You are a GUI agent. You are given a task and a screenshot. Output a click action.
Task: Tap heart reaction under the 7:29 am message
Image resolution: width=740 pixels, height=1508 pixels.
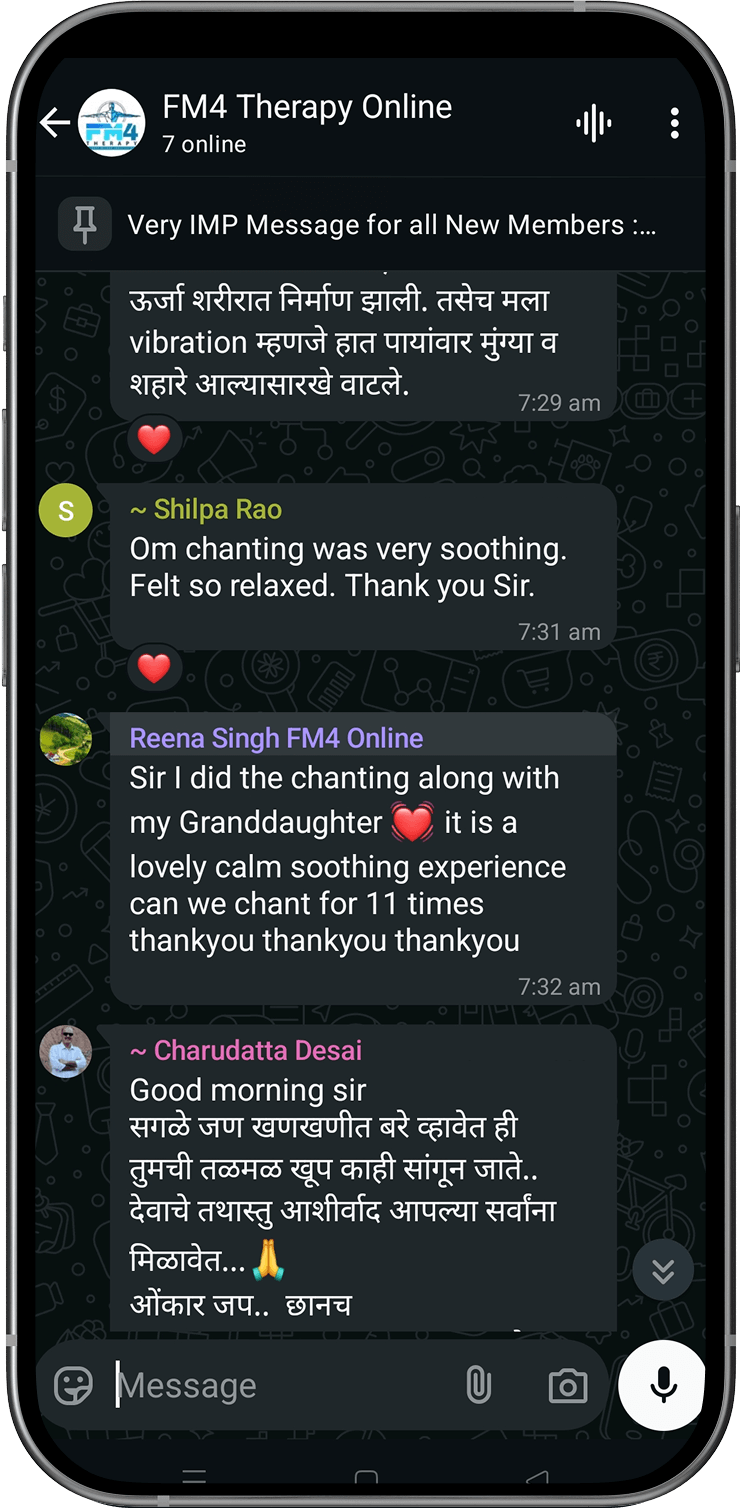[x=154, y=440]
